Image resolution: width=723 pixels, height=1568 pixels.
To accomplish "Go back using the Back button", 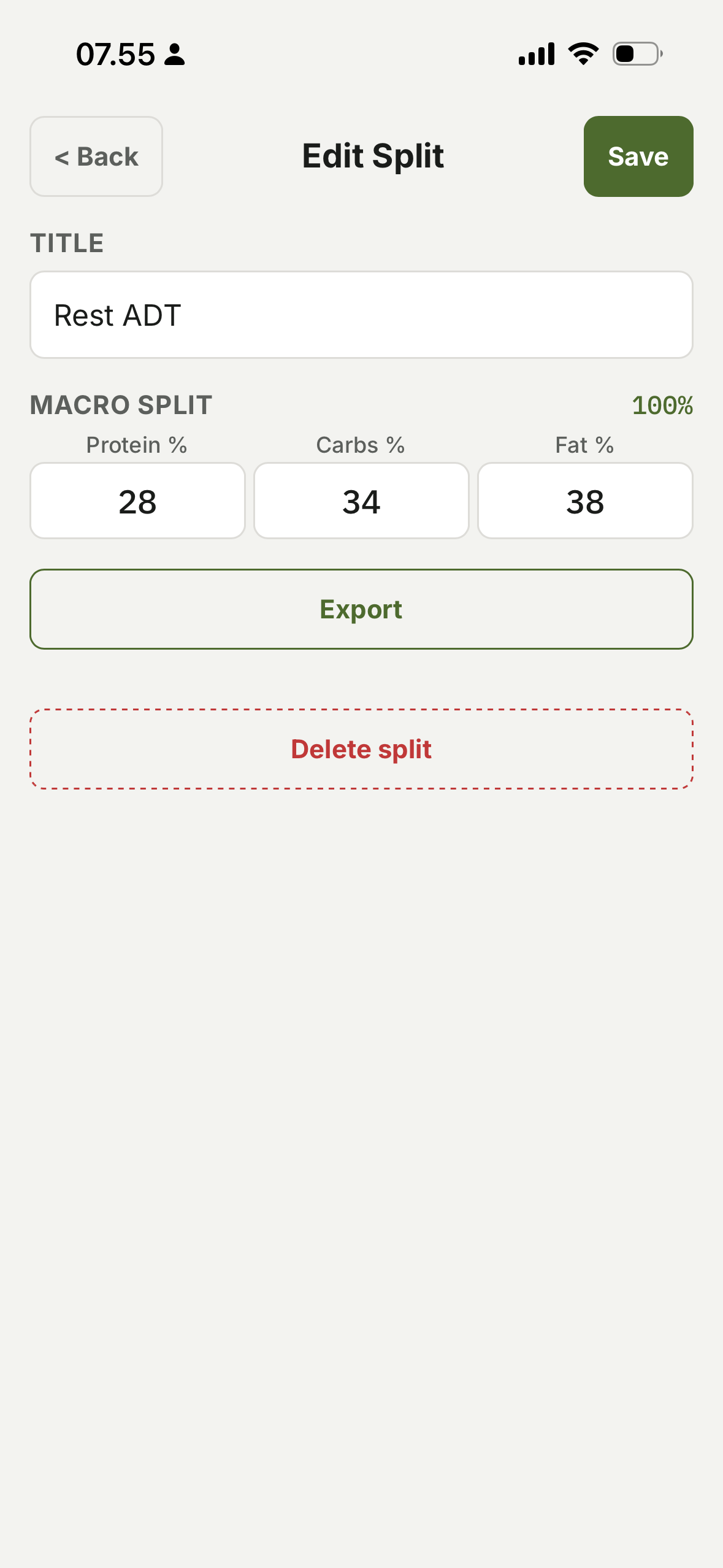I will 96,156.
